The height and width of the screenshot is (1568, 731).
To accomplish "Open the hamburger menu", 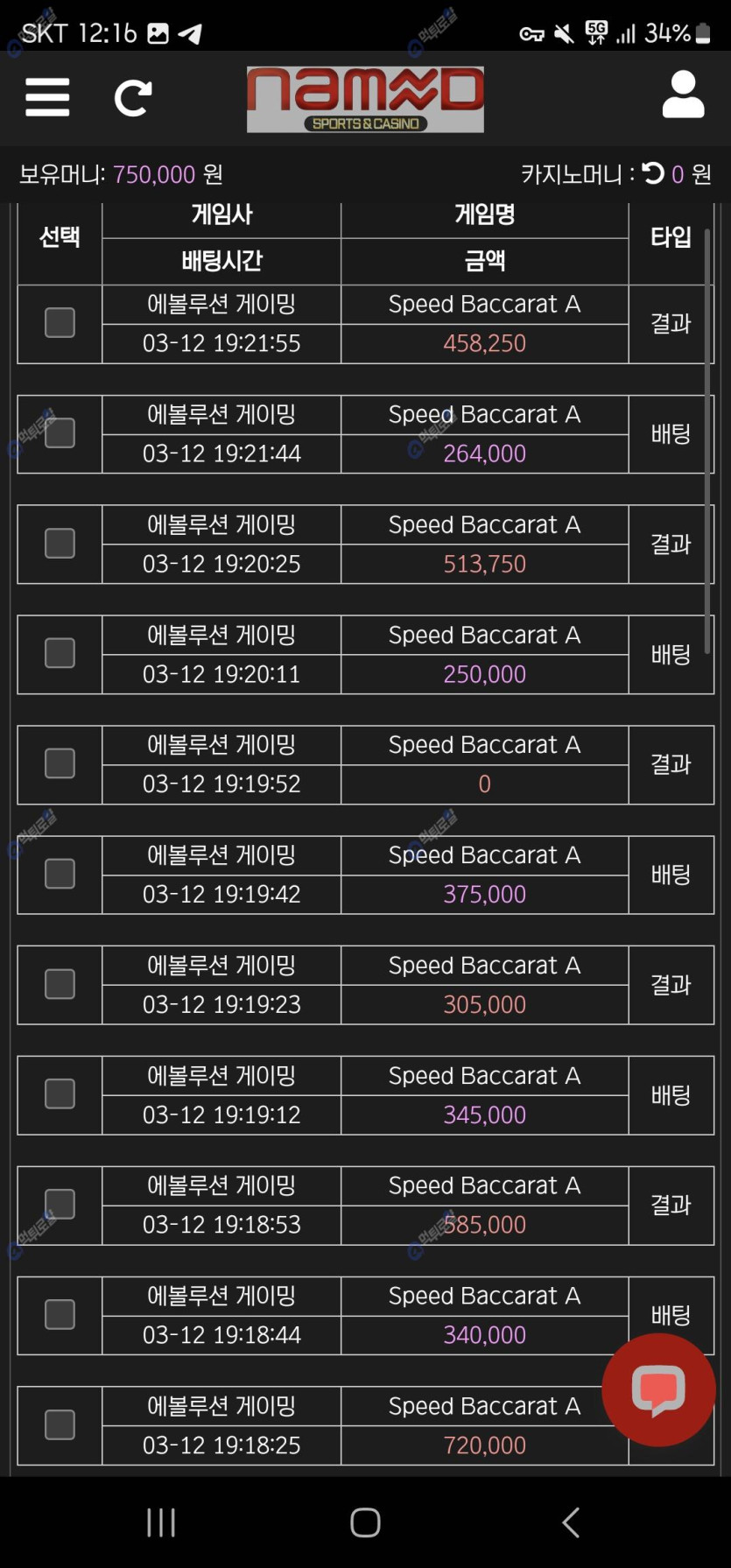I will coord(47,97).
